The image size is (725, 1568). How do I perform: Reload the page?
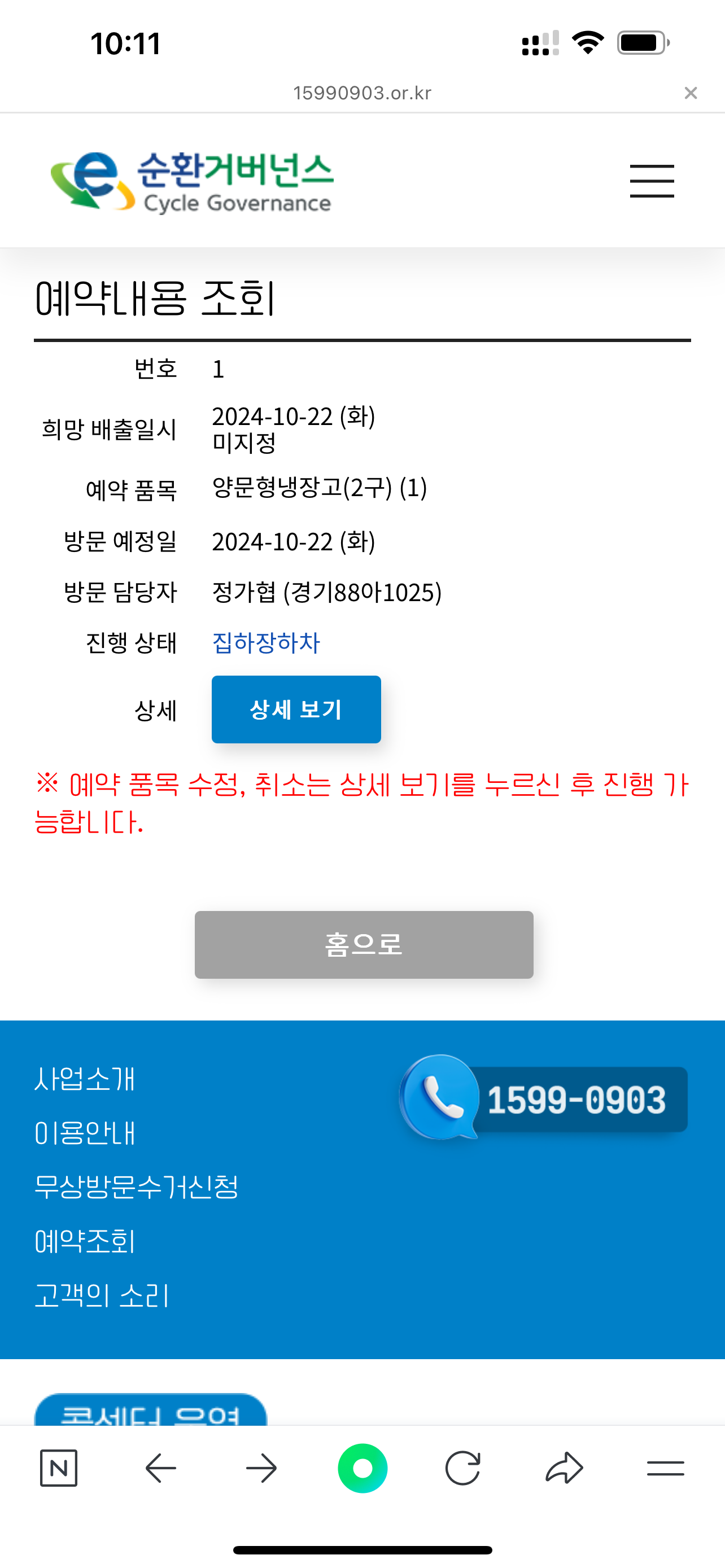[x=462, y=1468]
